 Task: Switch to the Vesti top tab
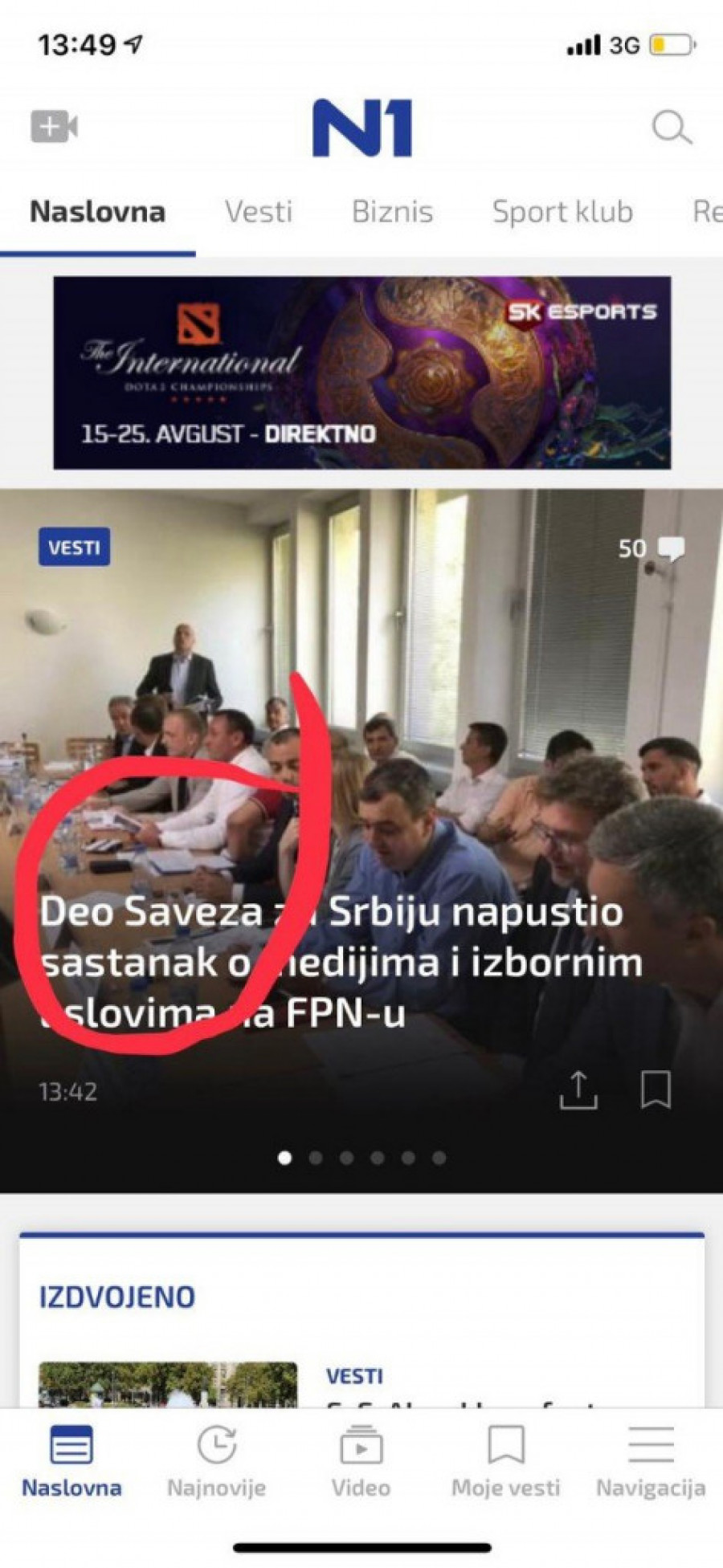pos(258,212)
